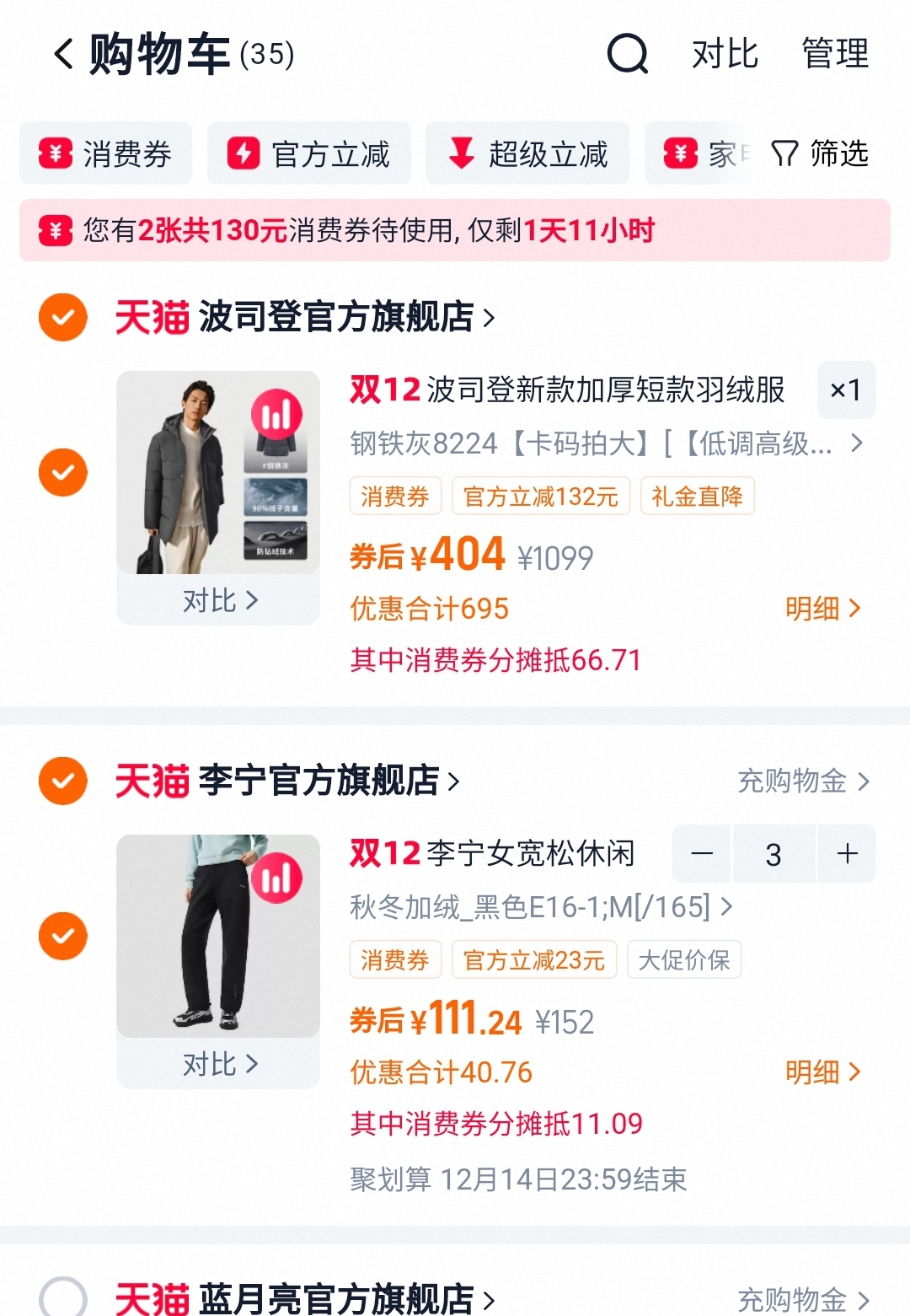
Task: View 明细 for the 优惠合计695 discount
Action: (822, 609)
